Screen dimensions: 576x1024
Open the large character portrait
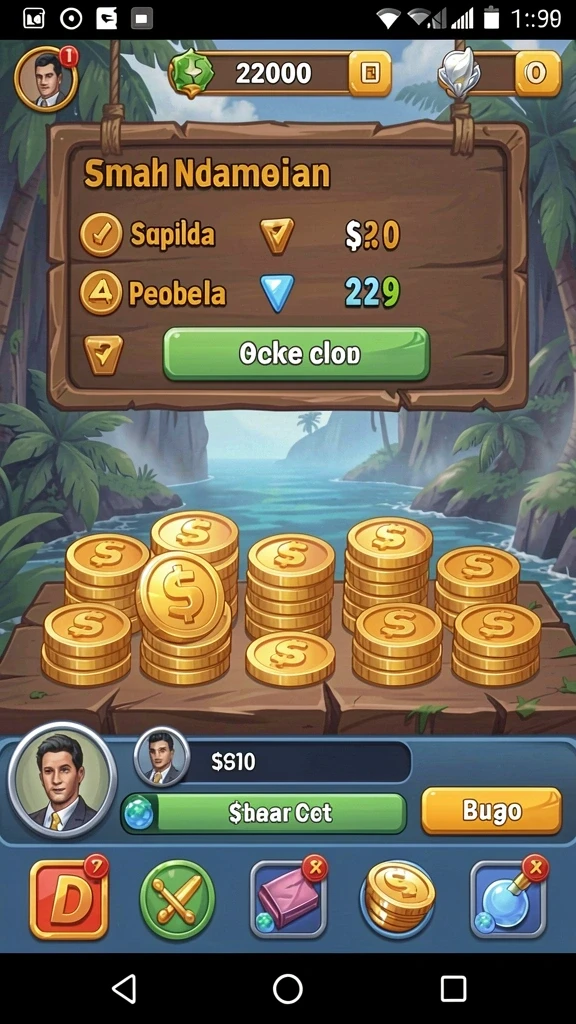click(62, 780)
